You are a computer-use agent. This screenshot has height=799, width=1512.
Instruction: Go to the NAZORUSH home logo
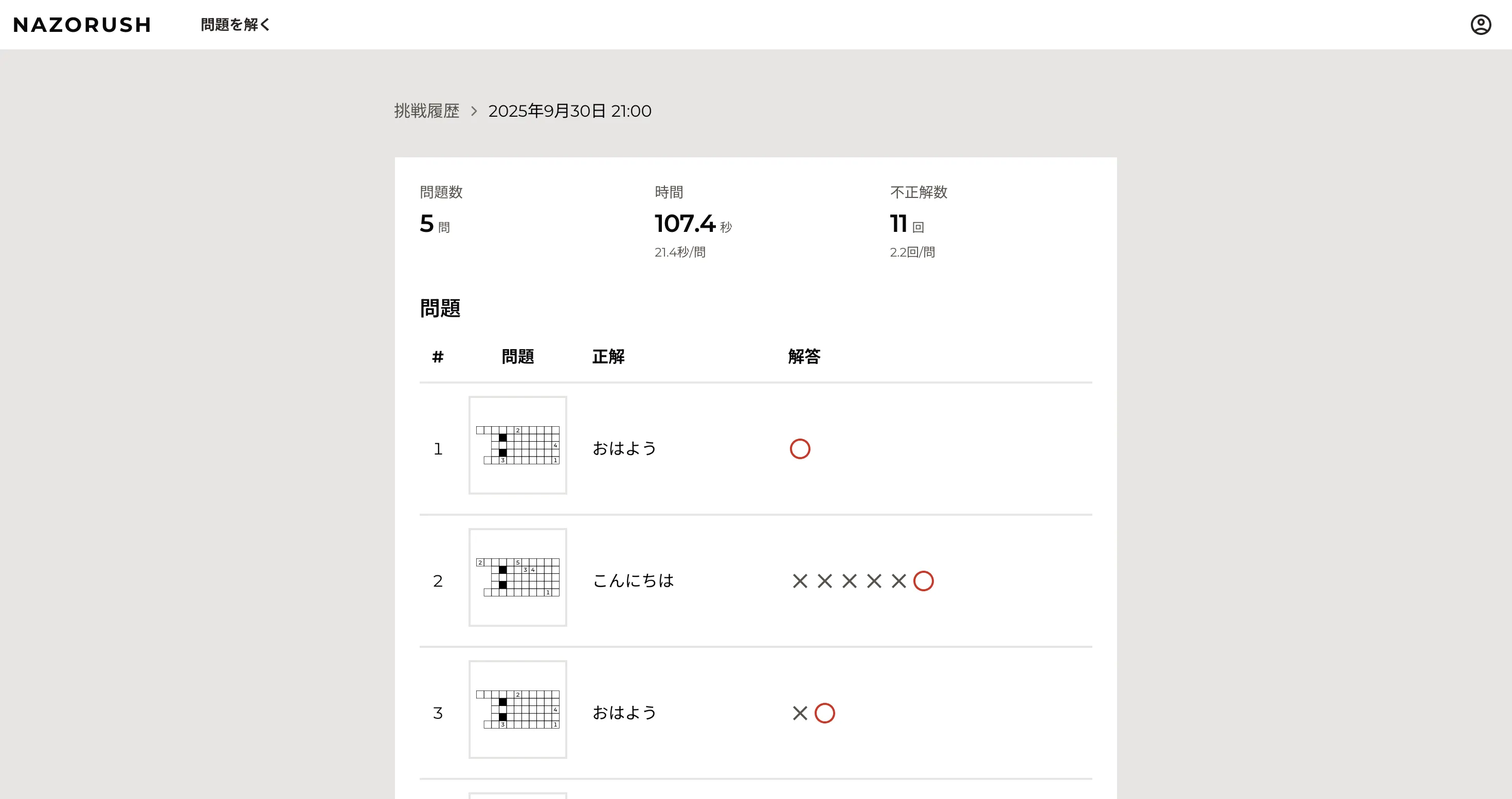click(x=82, y=25)
